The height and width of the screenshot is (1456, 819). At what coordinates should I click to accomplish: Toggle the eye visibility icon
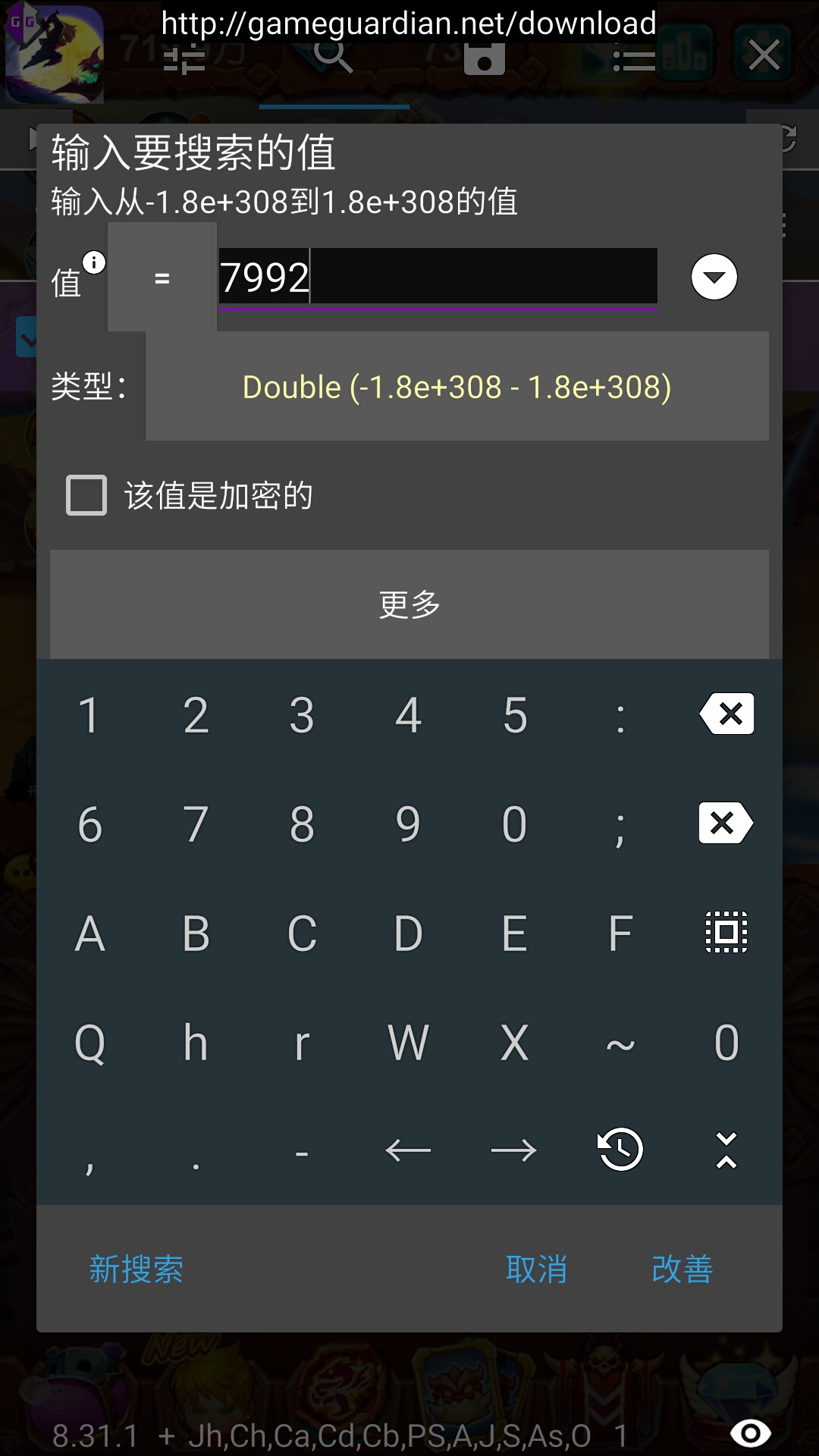click(750, 1433)
